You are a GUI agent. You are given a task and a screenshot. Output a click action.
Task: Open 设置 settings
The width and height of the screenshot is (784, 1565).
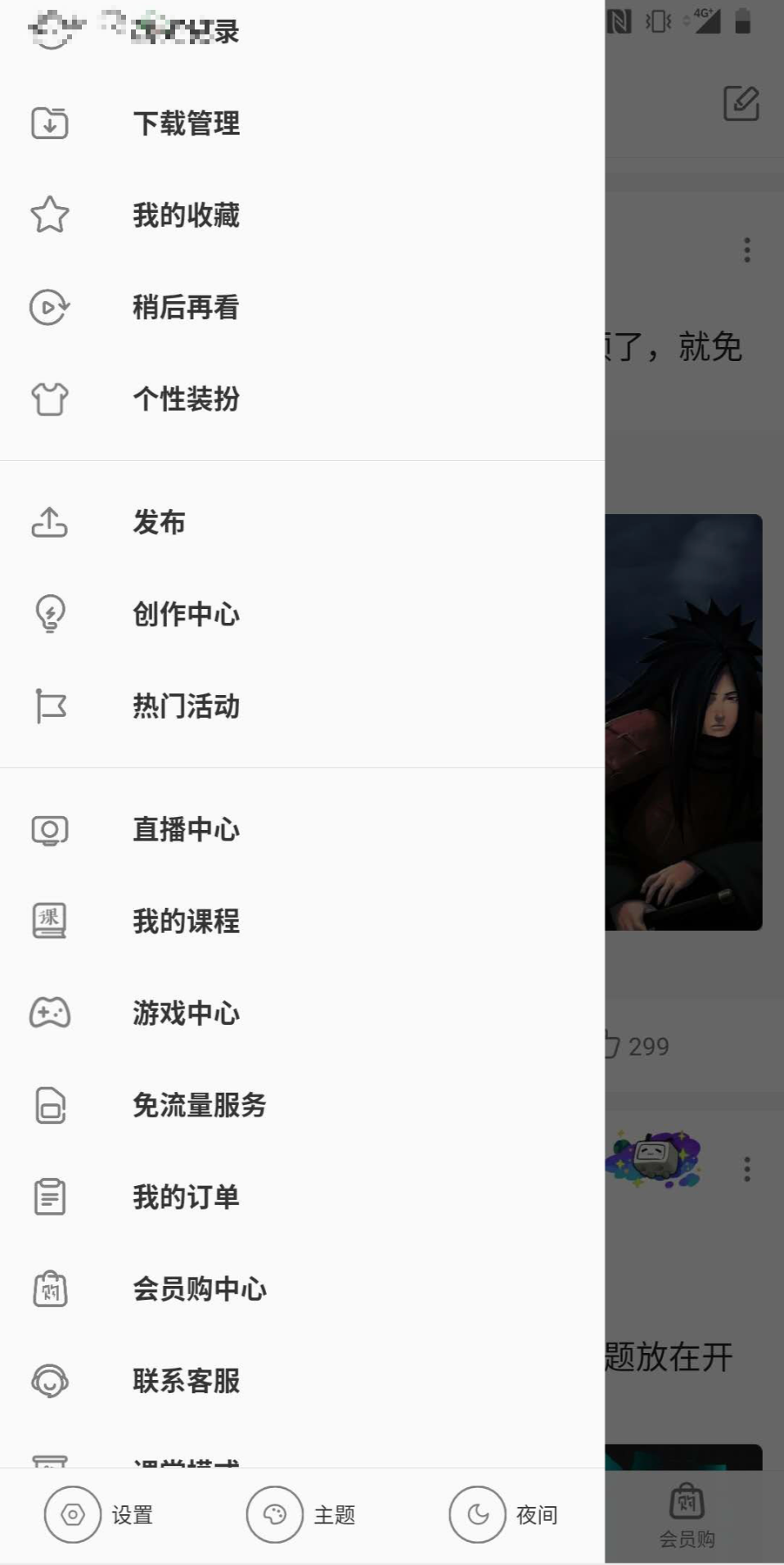pos(99,1515)
